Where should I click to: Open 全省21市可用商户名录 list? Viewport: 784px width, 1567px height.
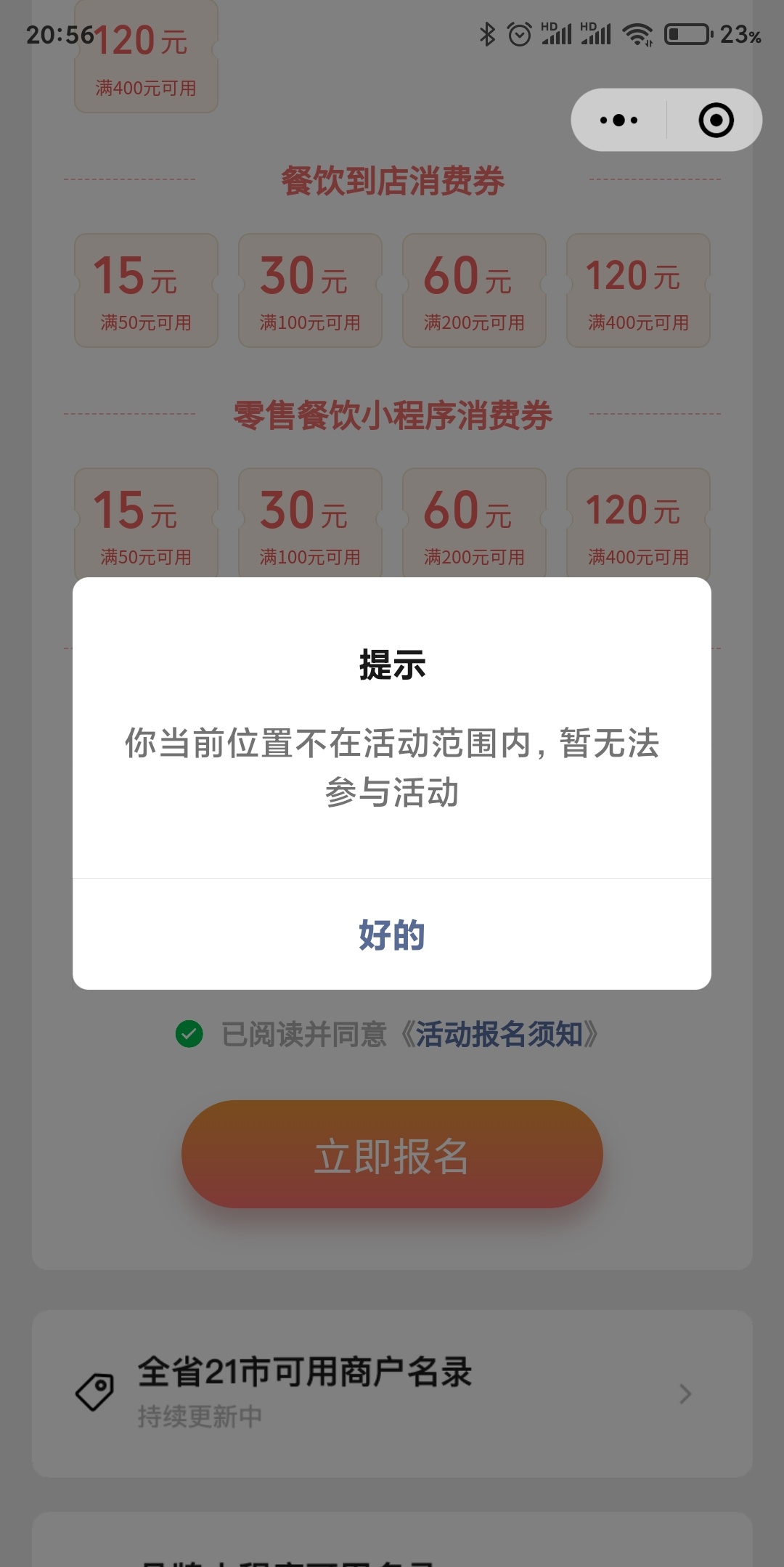coord(392,1393)
